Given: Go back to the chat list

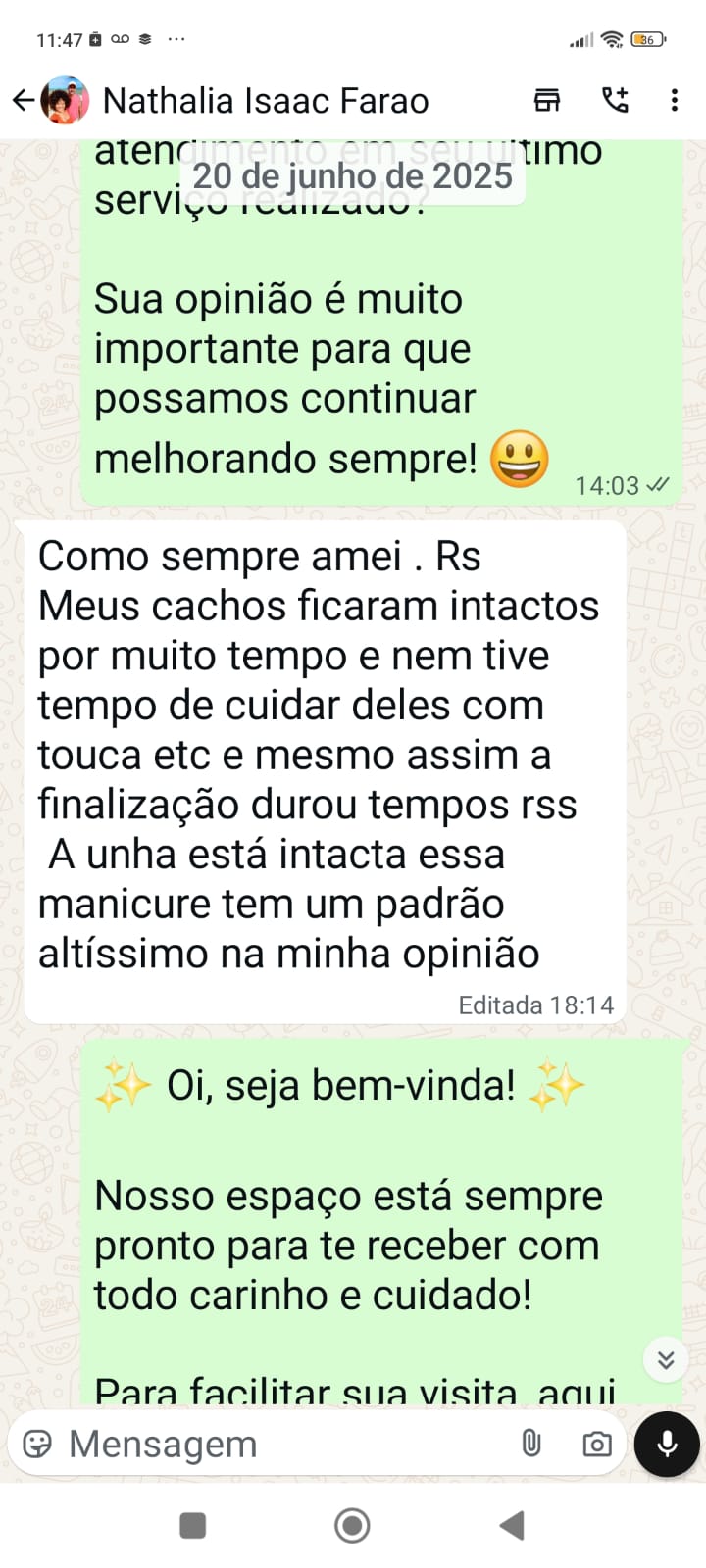Looking at the screenshot, I should [x=24, y=100].
